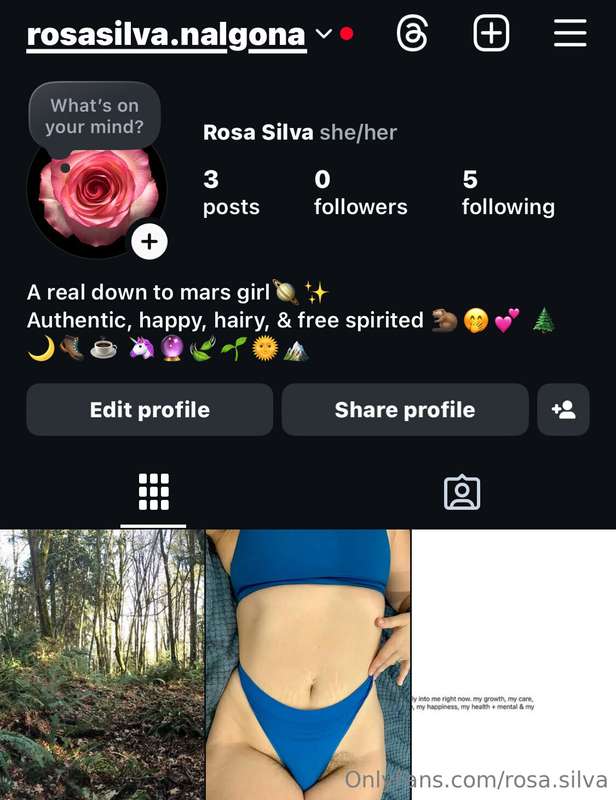The width and height of the screenshot is (616, 800).
Task: Open the discover people icon button
Action: [563, 410]
